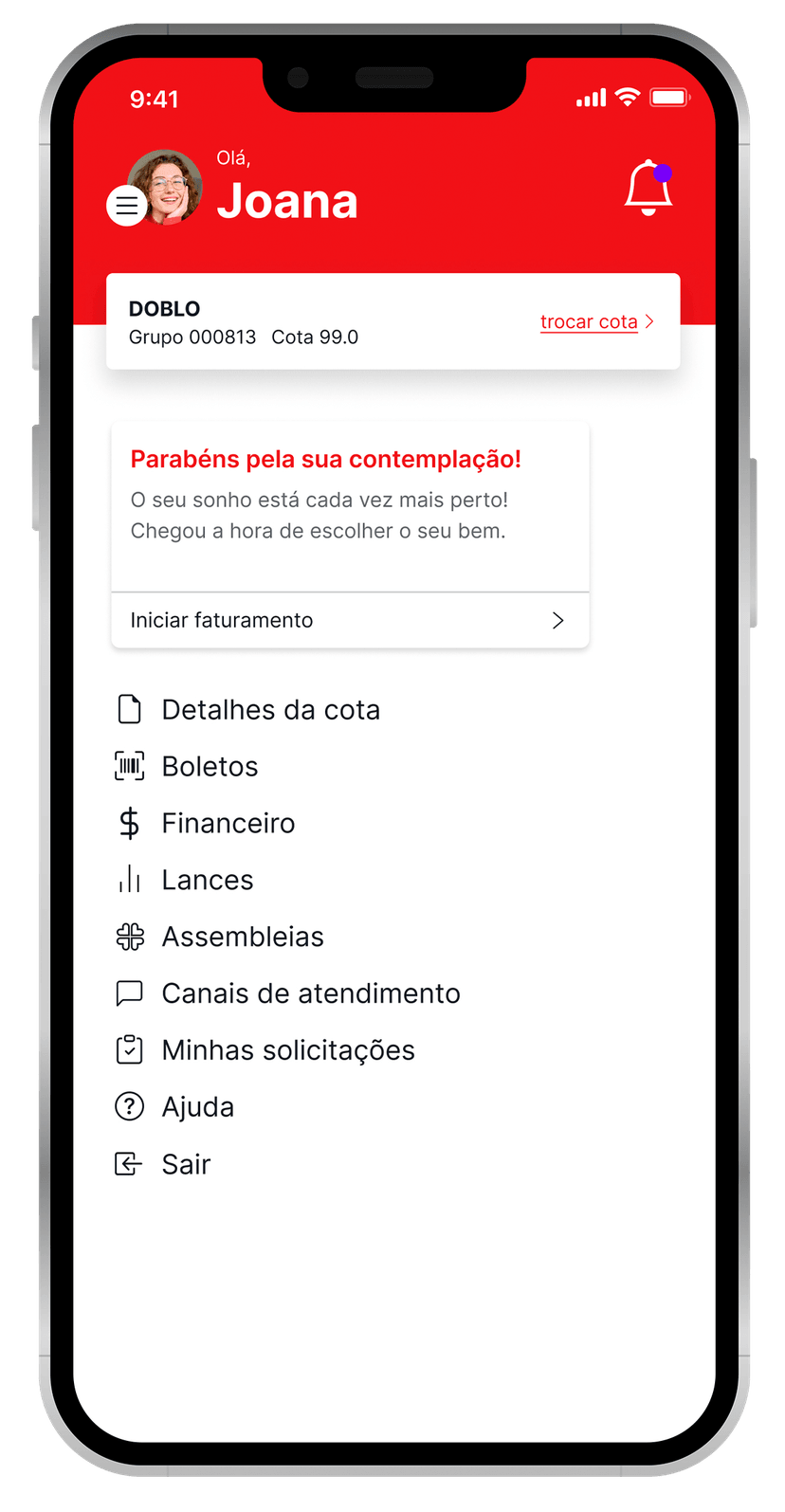Go to Boletos

point(210,767)
